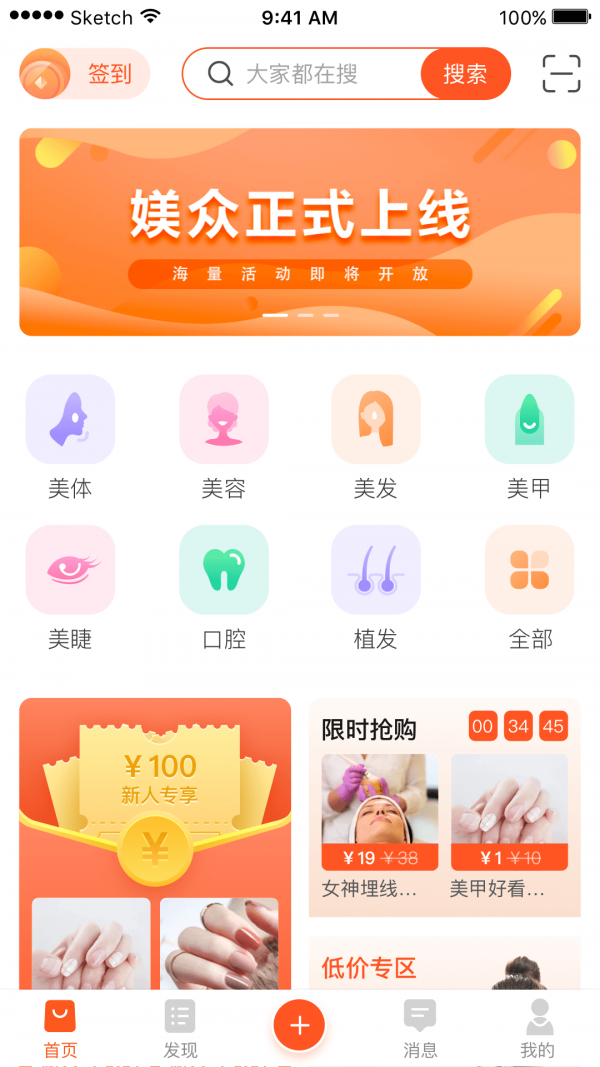This screenshot has height=1067, width=600.
Task: Tap the 签到 check-in button
Action: 85,74
